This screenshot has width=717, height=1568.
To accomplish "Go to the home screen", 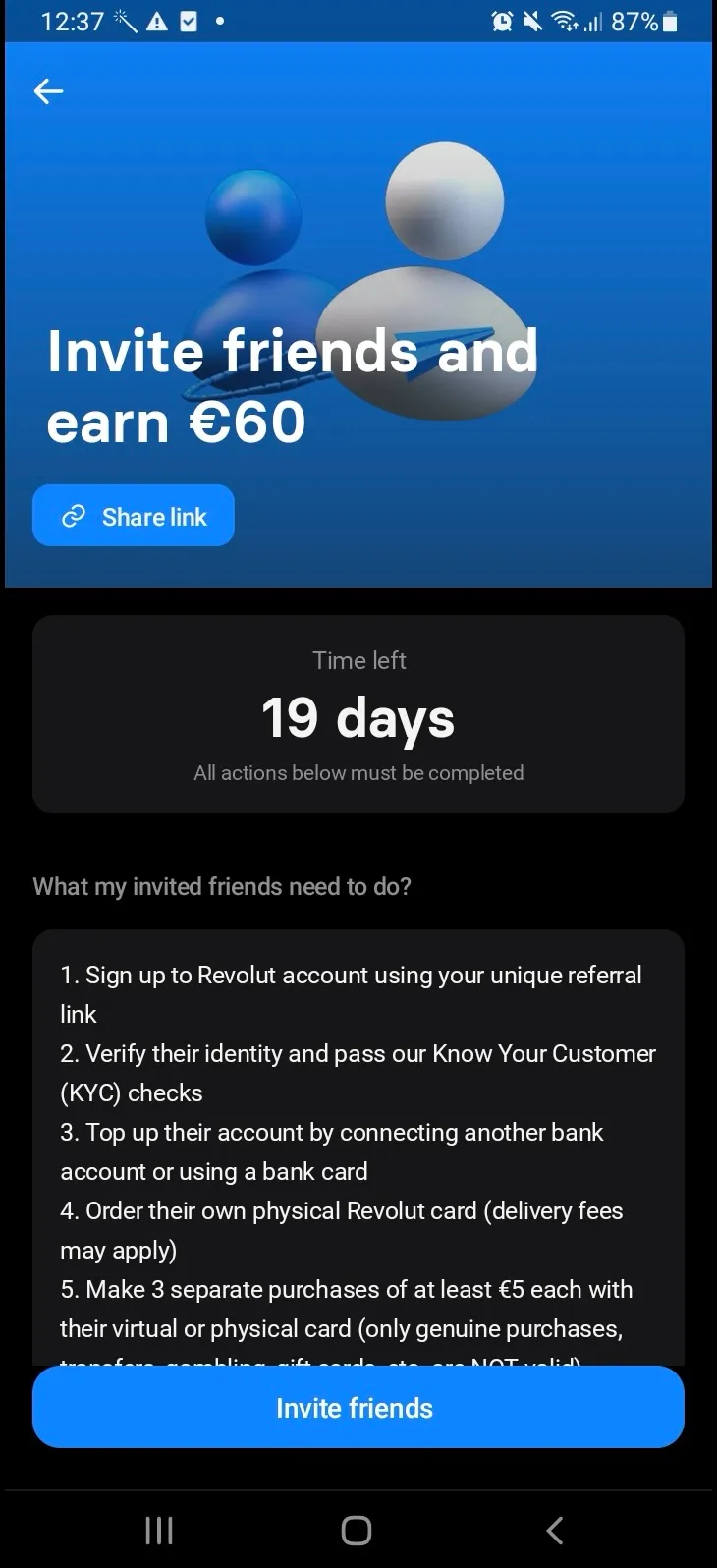I will click(357, 1530).
